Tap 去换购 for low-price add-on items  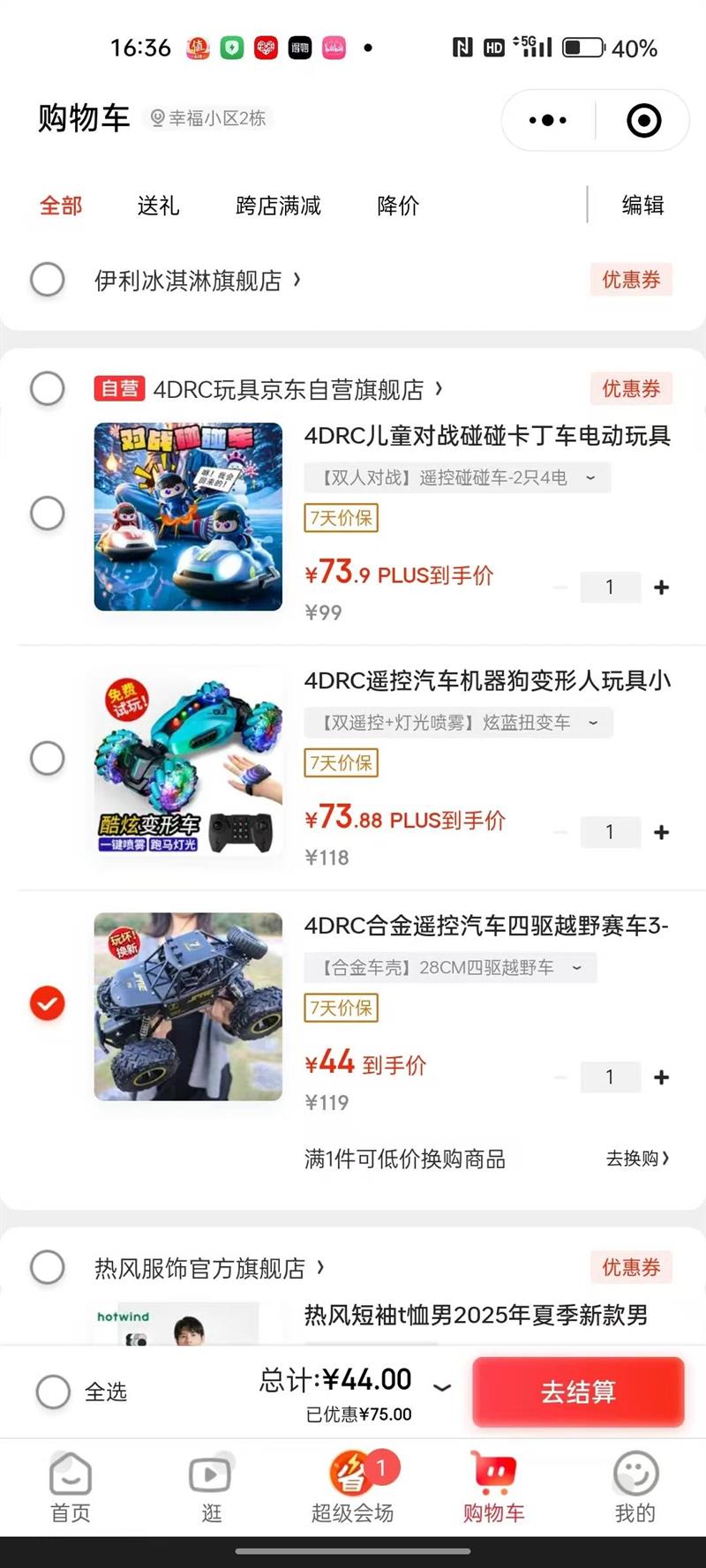click(637, 1159)
